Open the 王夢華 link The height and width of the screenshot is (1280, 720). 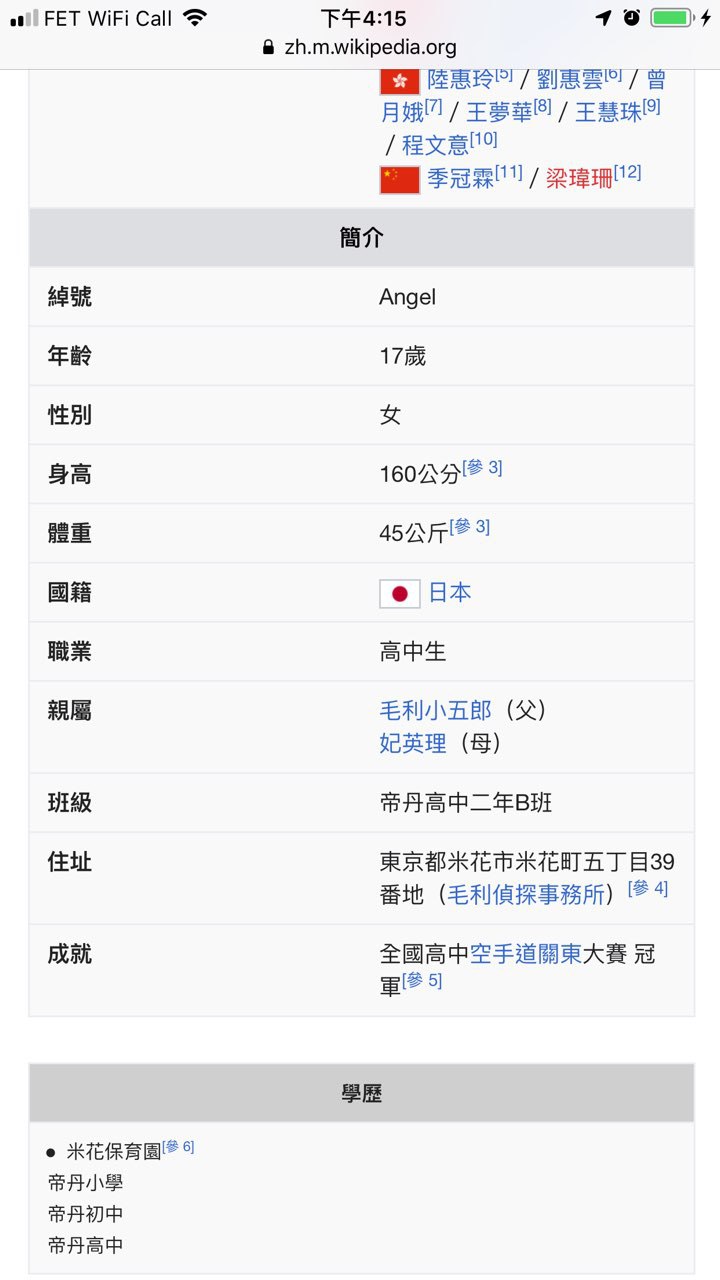point(499,113)
